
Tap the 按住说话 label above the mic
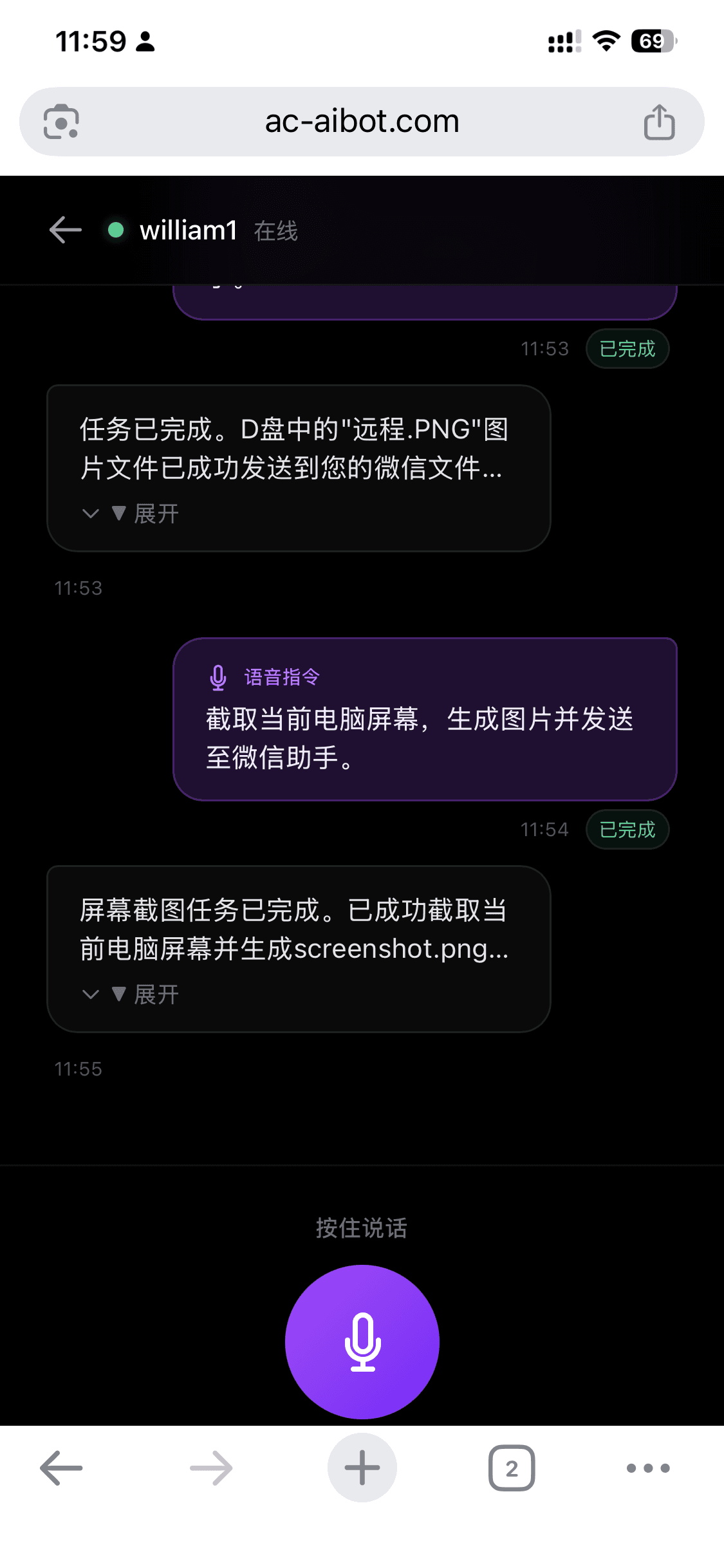(362, 1227)
